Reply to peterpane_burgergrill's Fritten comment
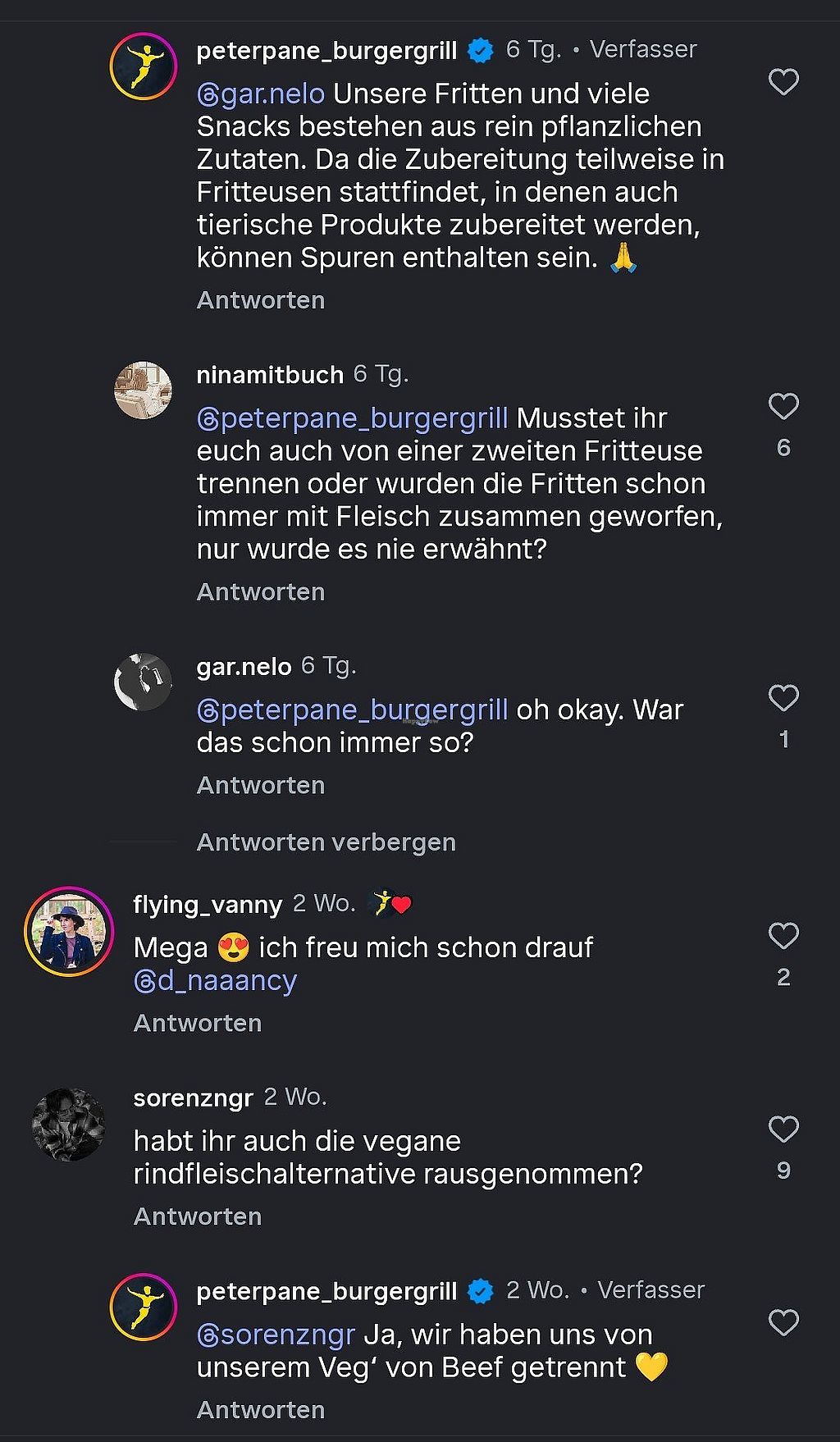 [x=261, y=301]
